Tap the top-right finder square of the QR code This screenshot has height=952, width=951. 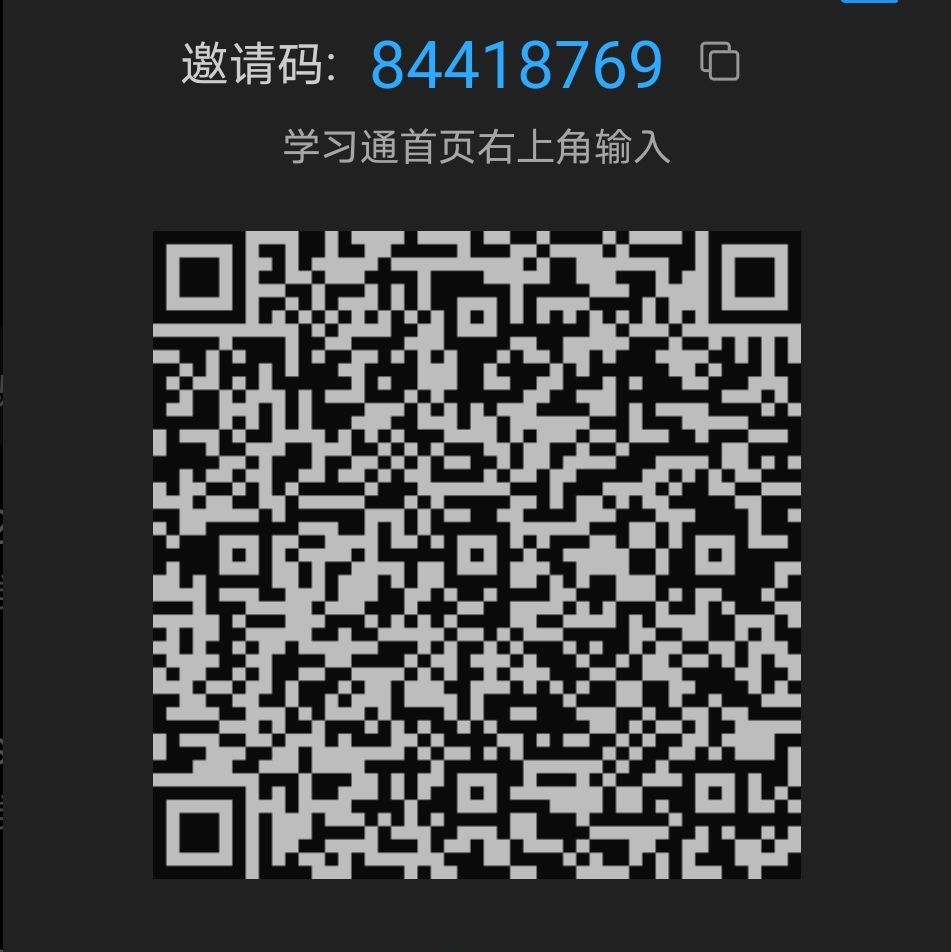click(x=757, y=276)
